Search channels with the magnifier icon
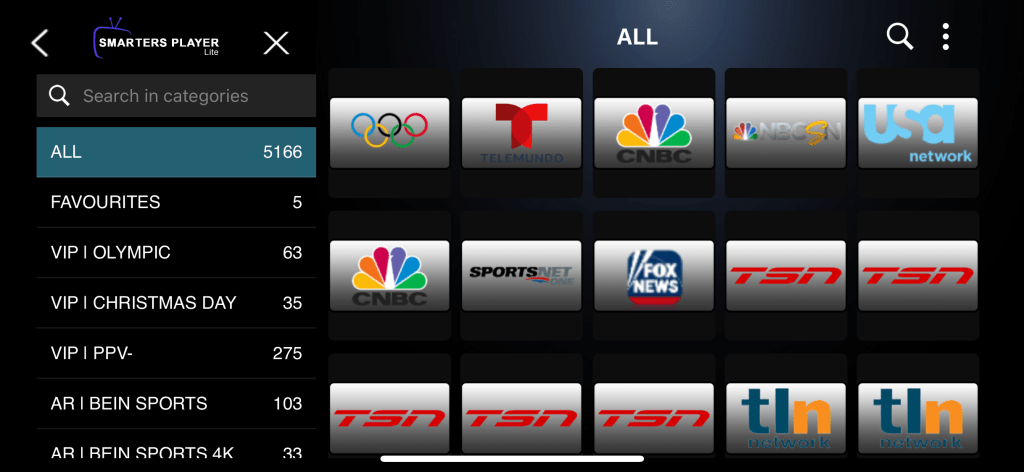The width and height of the screenshot is (1024, 472). (899, 37)
